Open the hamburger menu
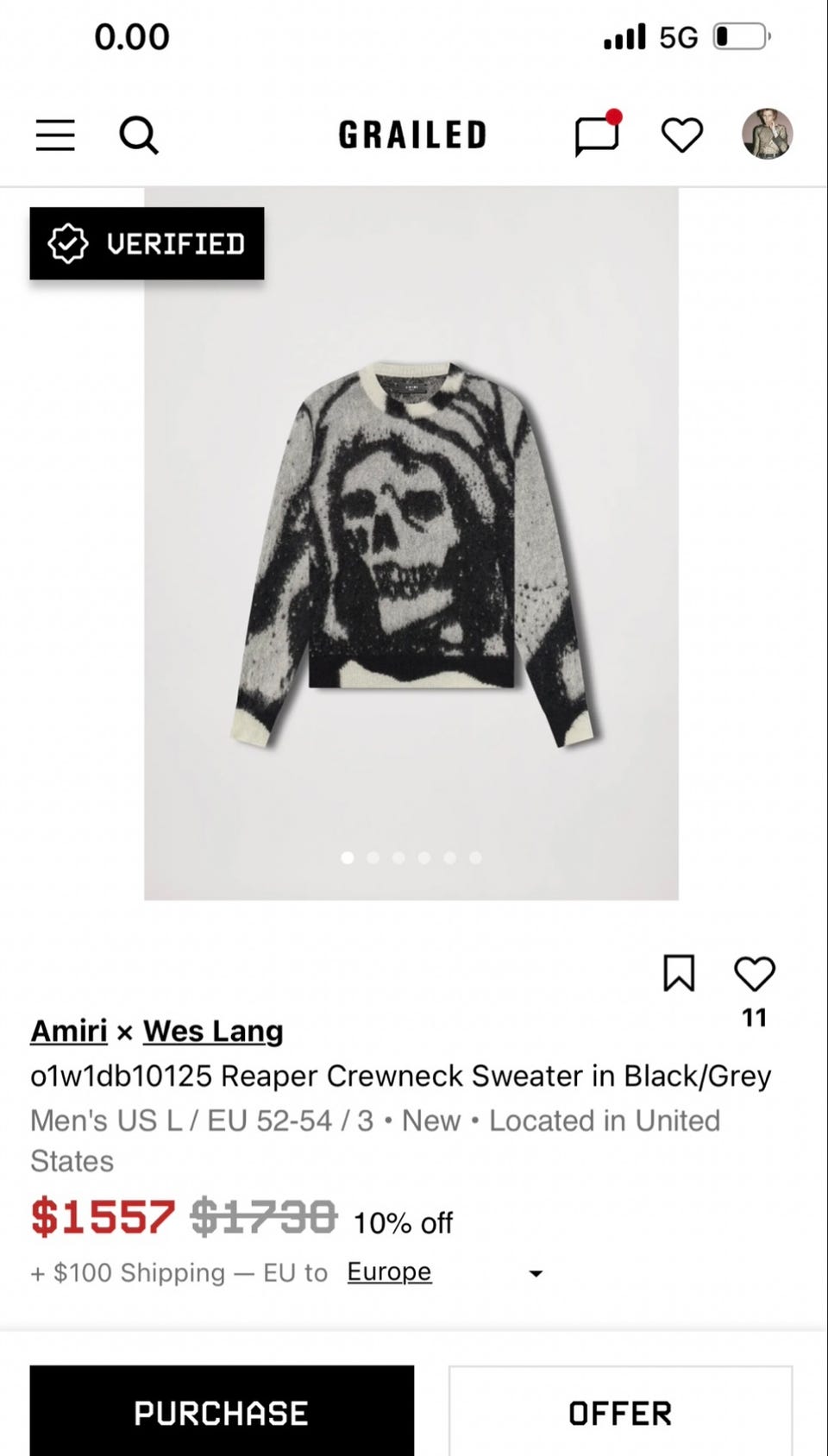Screen dimensions: 828x1456 55,135
